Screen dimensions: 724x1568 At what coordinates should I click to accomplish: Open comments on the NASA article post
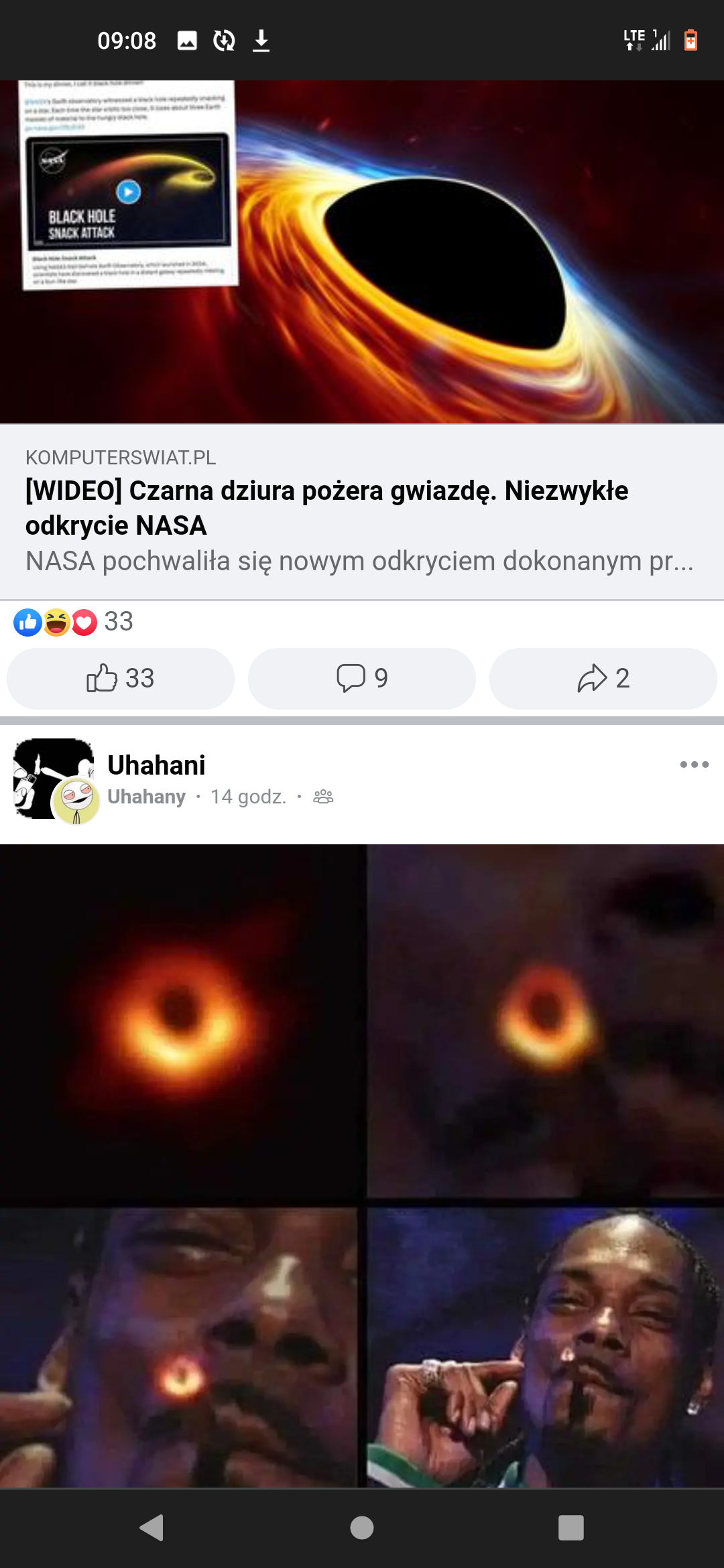[362, 678]
